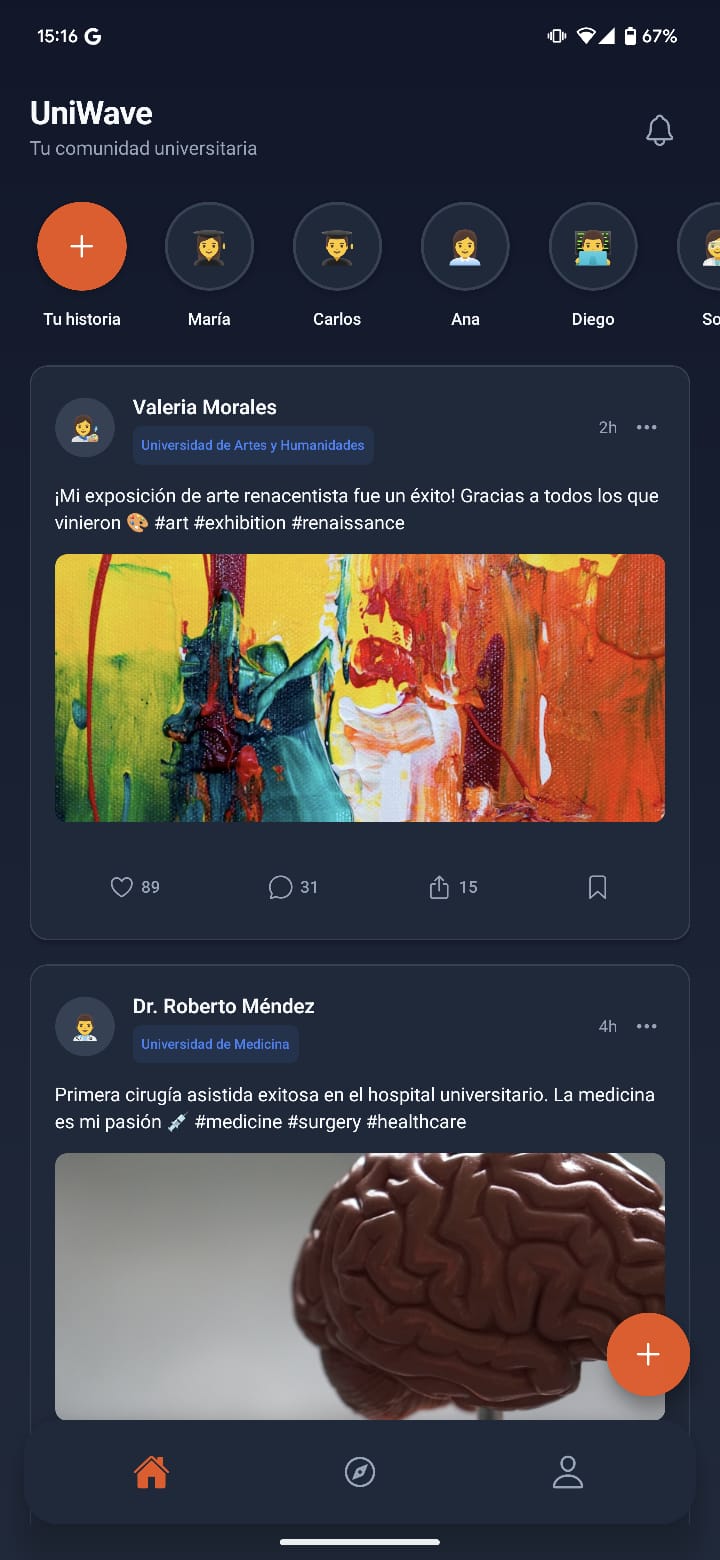Image resolution: width=720 pixels, height=1560 pixels.
Task: Open the Universidad de Medicina tag
Action: 215,1043
